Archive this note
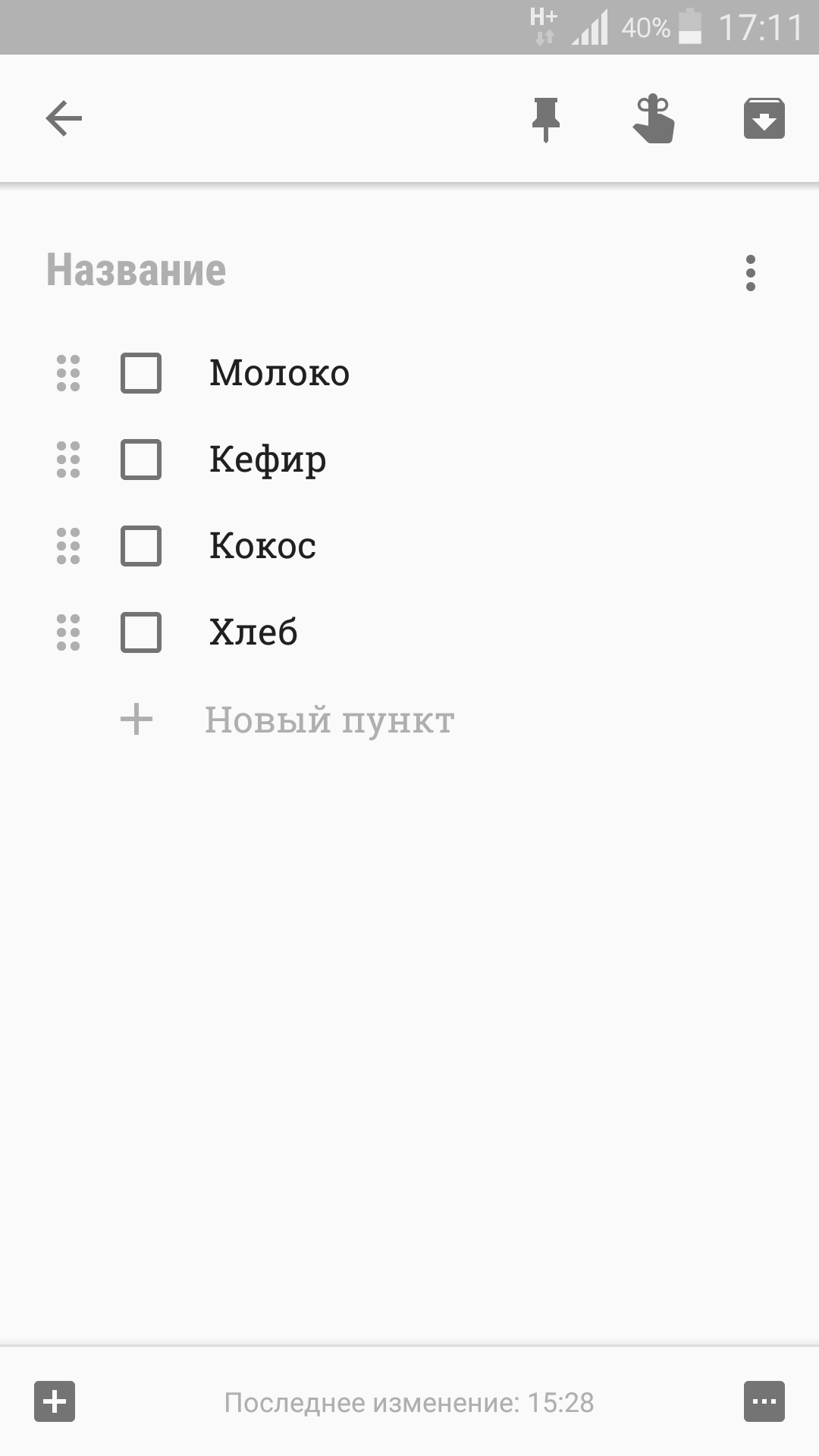This screenshot has width=819, height=1456. click(764, 119)
